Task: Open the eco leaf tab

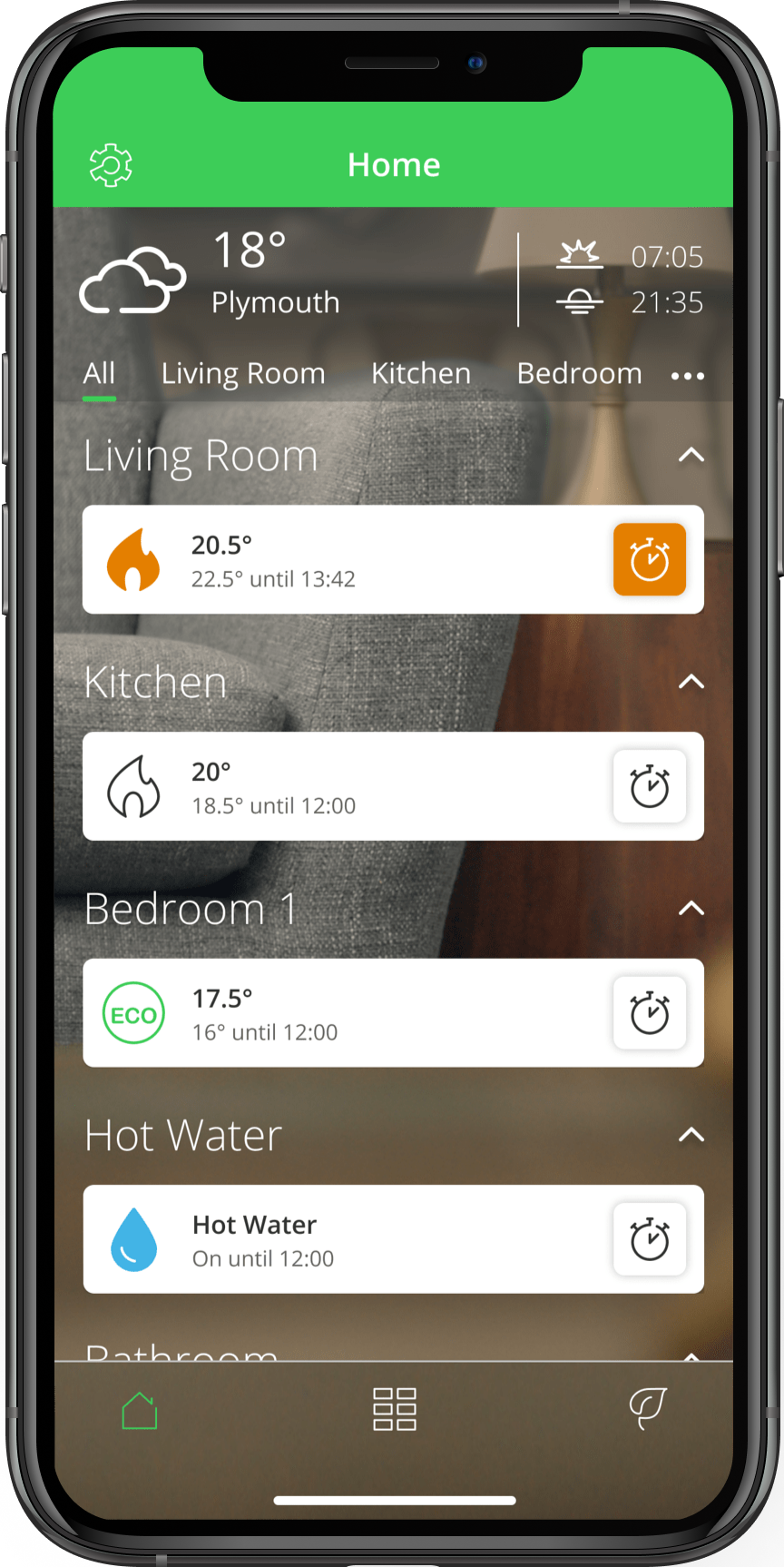Action: (x=648, y=1409)
